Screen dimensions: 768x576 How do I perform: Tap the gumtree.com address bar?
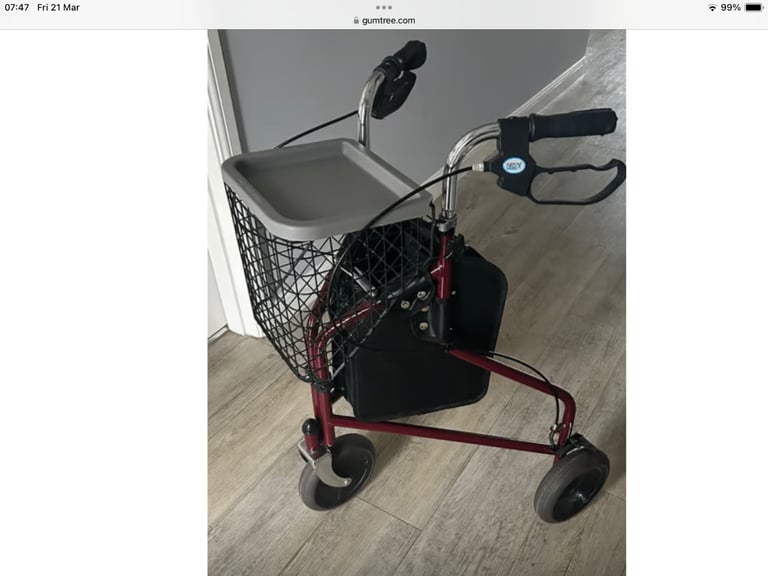click(384, 20)
